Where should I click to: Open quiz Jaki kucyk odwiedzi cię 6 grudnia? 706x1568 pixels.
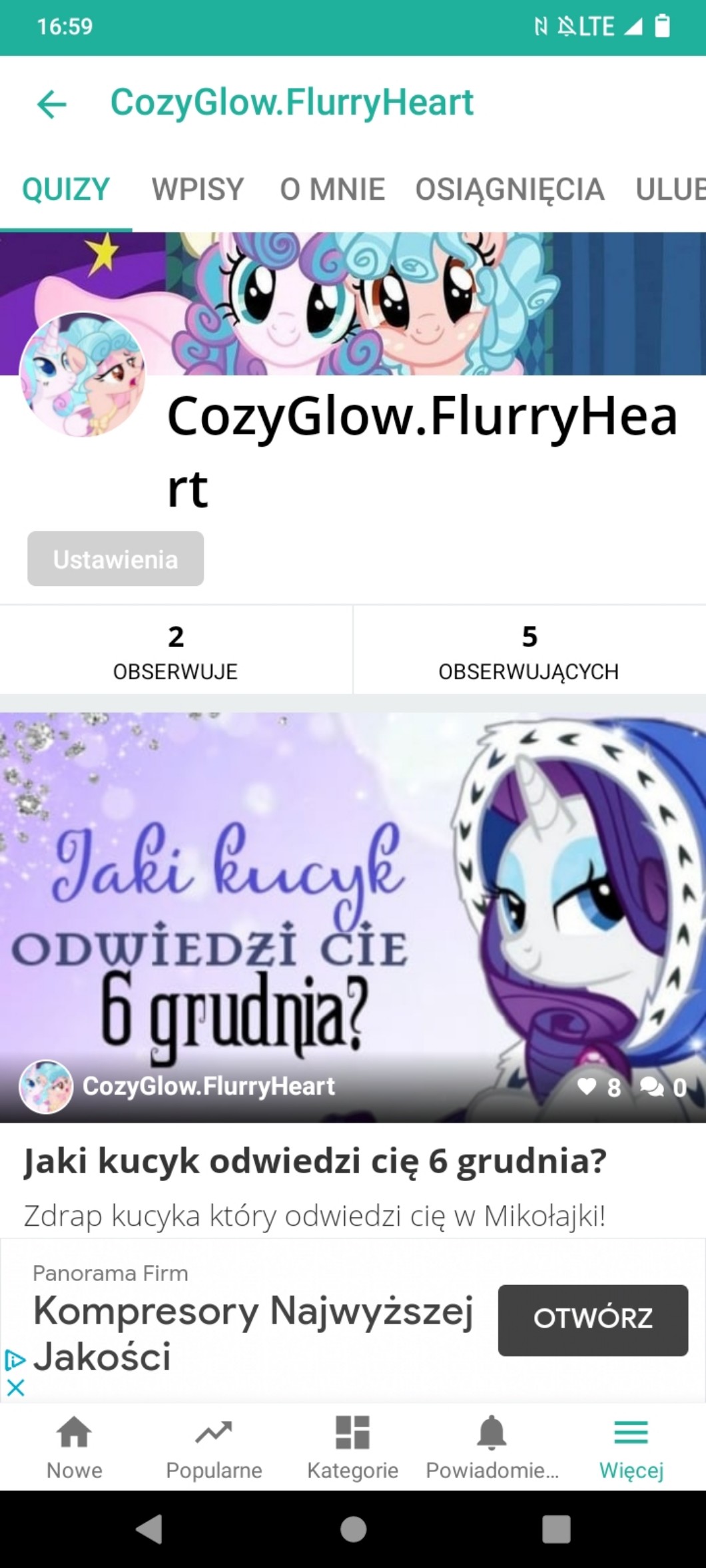(315, 1161)
